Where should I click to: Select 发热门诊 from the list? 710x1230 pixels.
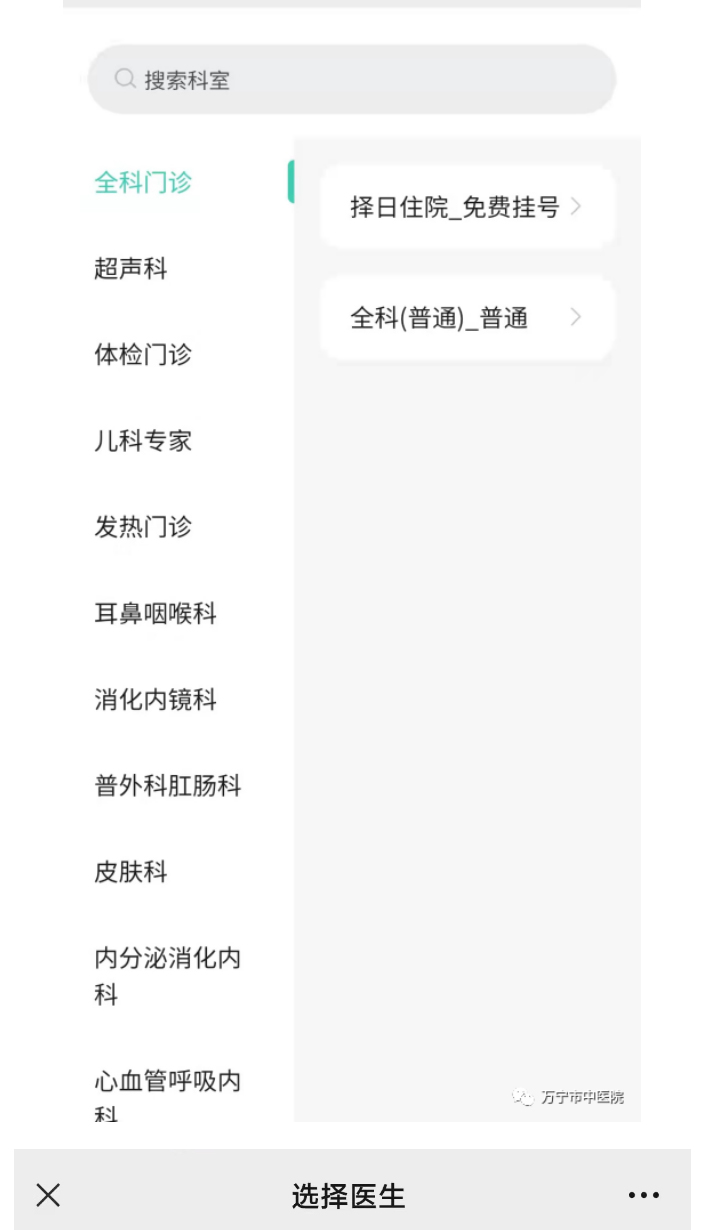(143, 527)
